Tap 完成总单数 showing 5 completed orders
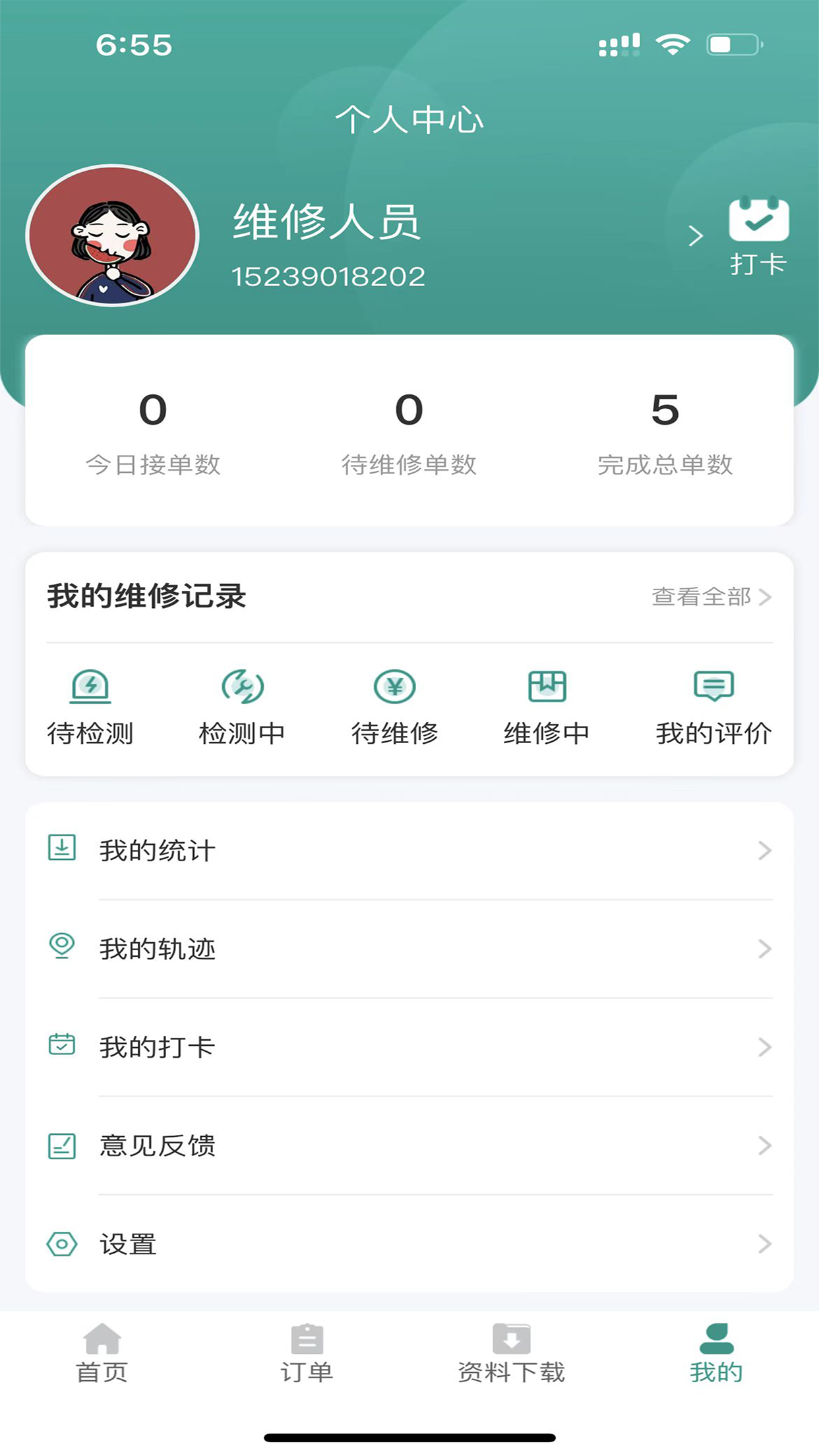 [664, 435]
